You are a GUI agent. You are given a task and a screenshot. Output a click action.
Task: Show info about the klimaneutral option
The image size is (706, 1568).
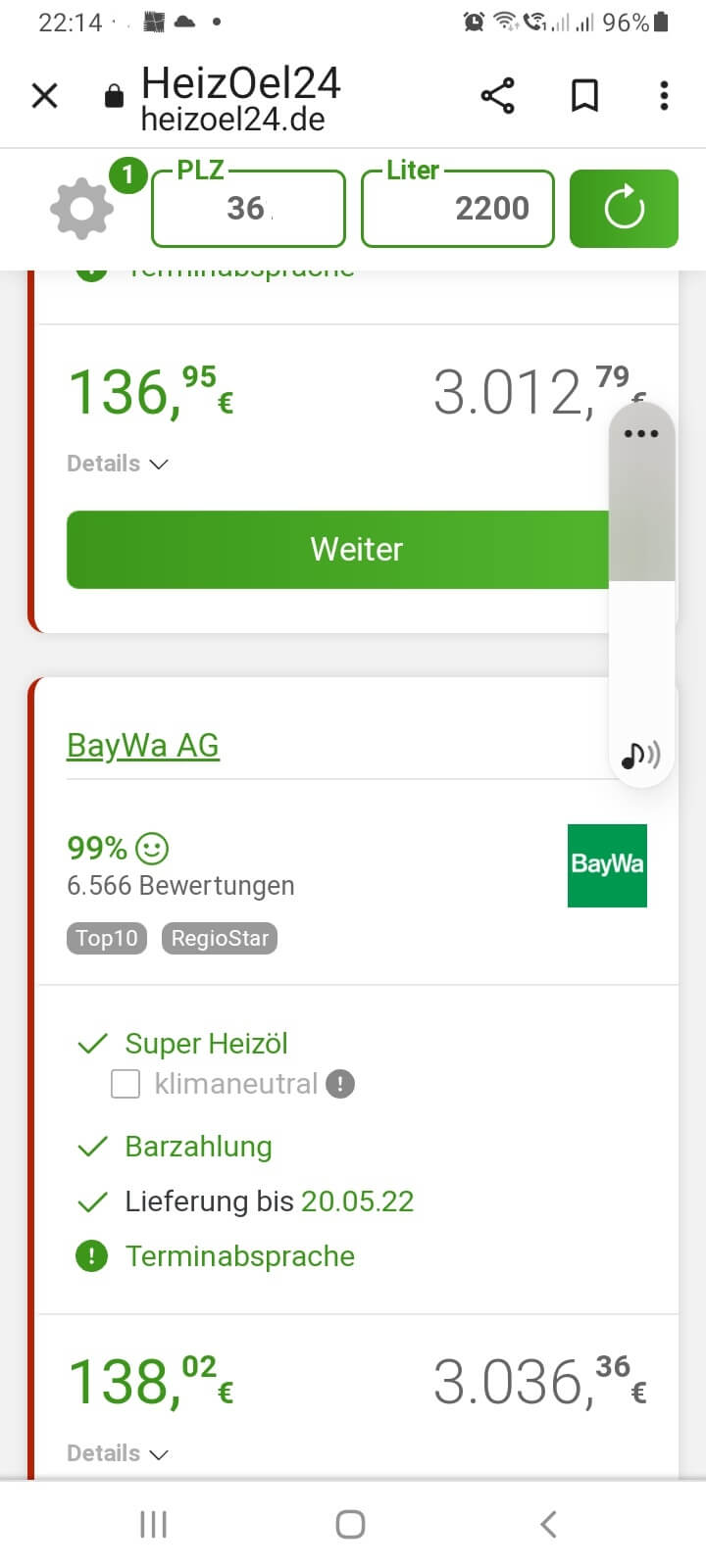click(340, 1084)
